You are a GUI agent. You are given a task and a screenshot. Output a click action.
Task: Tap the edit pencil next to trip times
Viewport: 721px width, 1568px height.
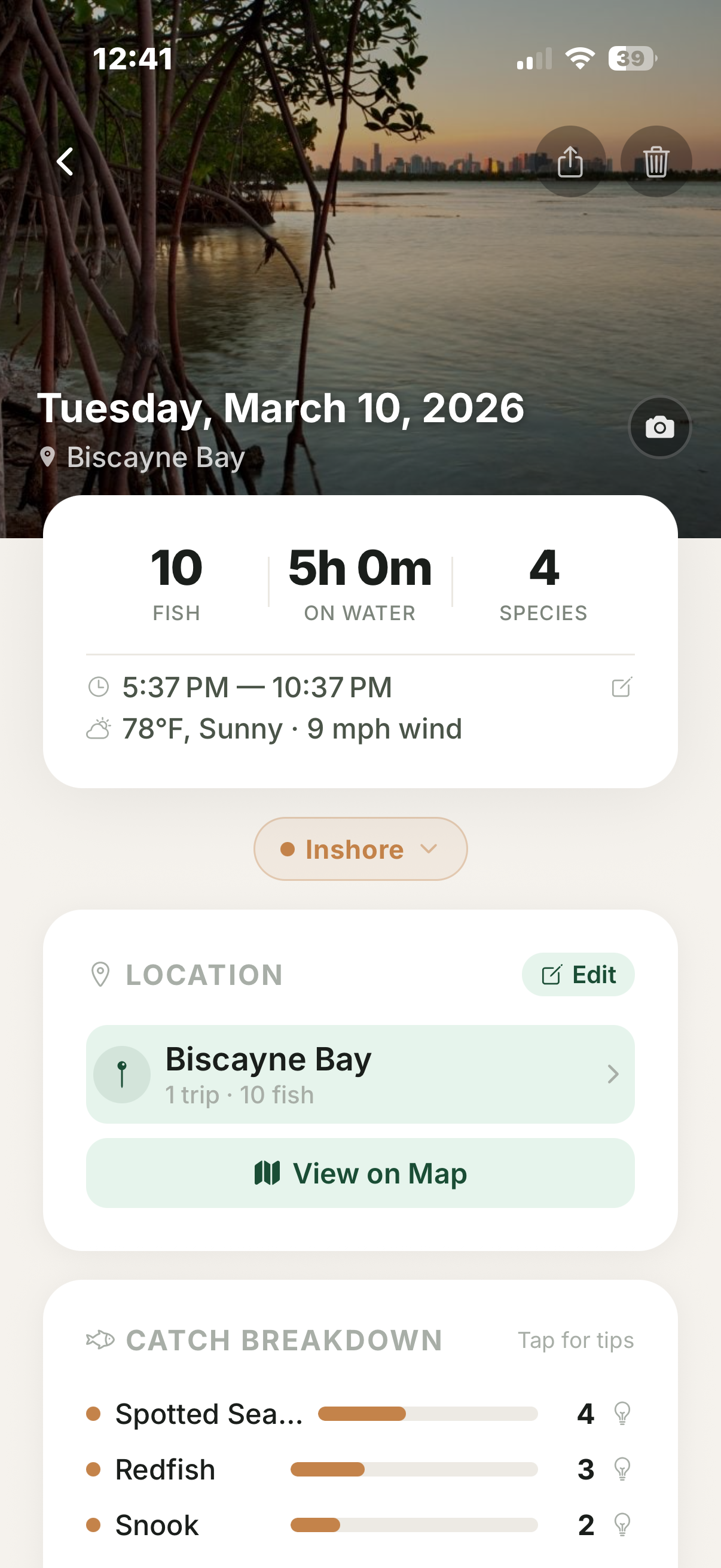coord(623,687)
